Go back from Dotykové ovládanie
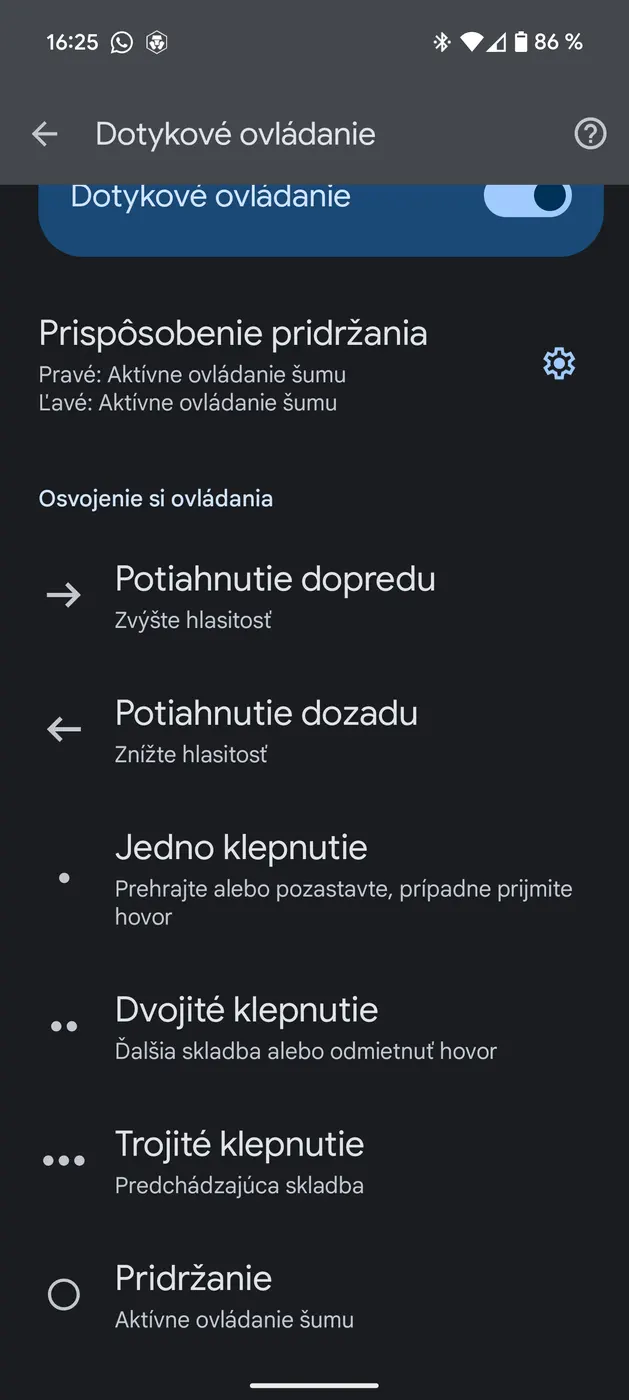This screenshot has height=1400, width=629. click(45, 134)
